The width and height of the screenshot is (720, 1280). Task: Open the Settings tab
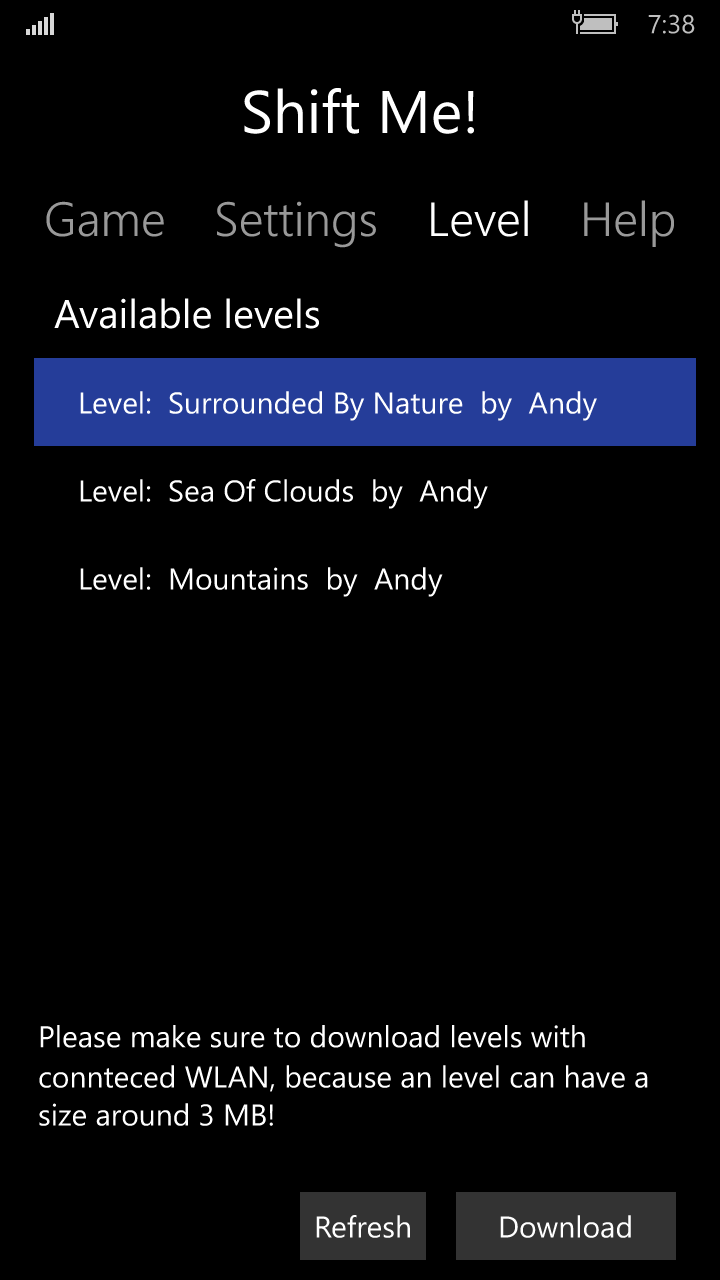point(296,221)
